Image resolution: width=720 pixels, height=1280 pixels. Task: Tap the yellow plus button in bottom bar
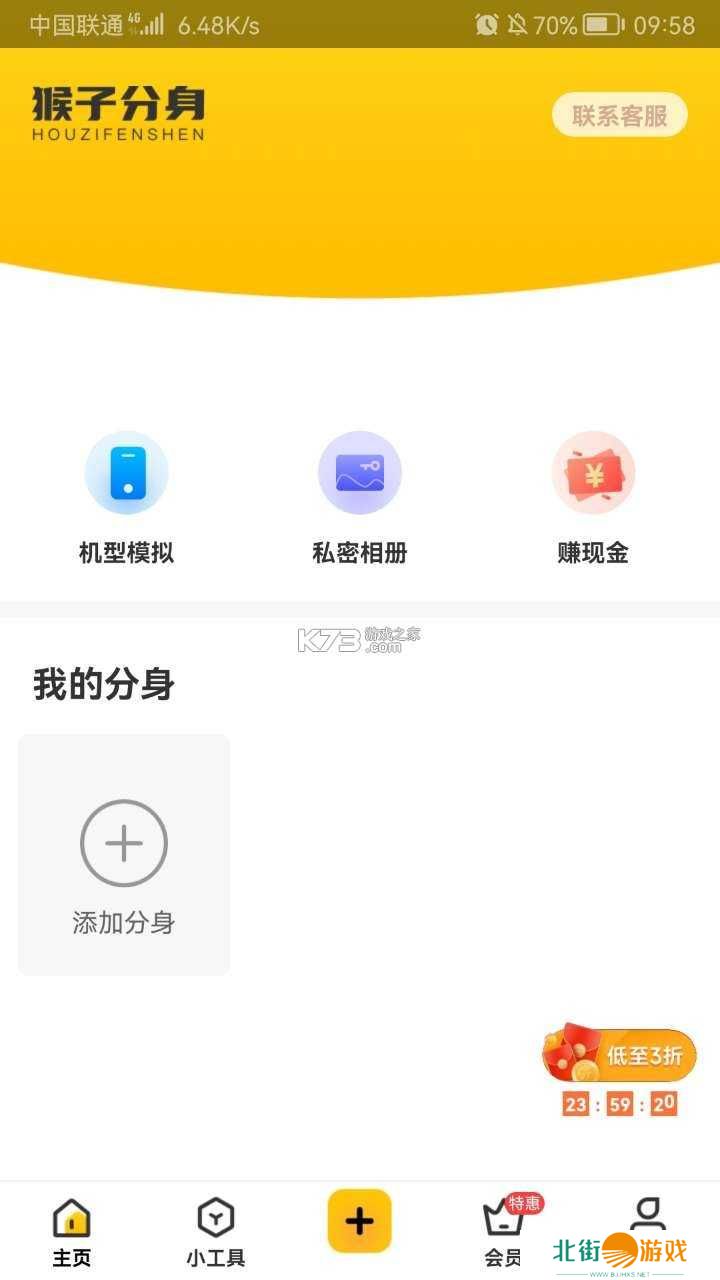coord(359,1221)
